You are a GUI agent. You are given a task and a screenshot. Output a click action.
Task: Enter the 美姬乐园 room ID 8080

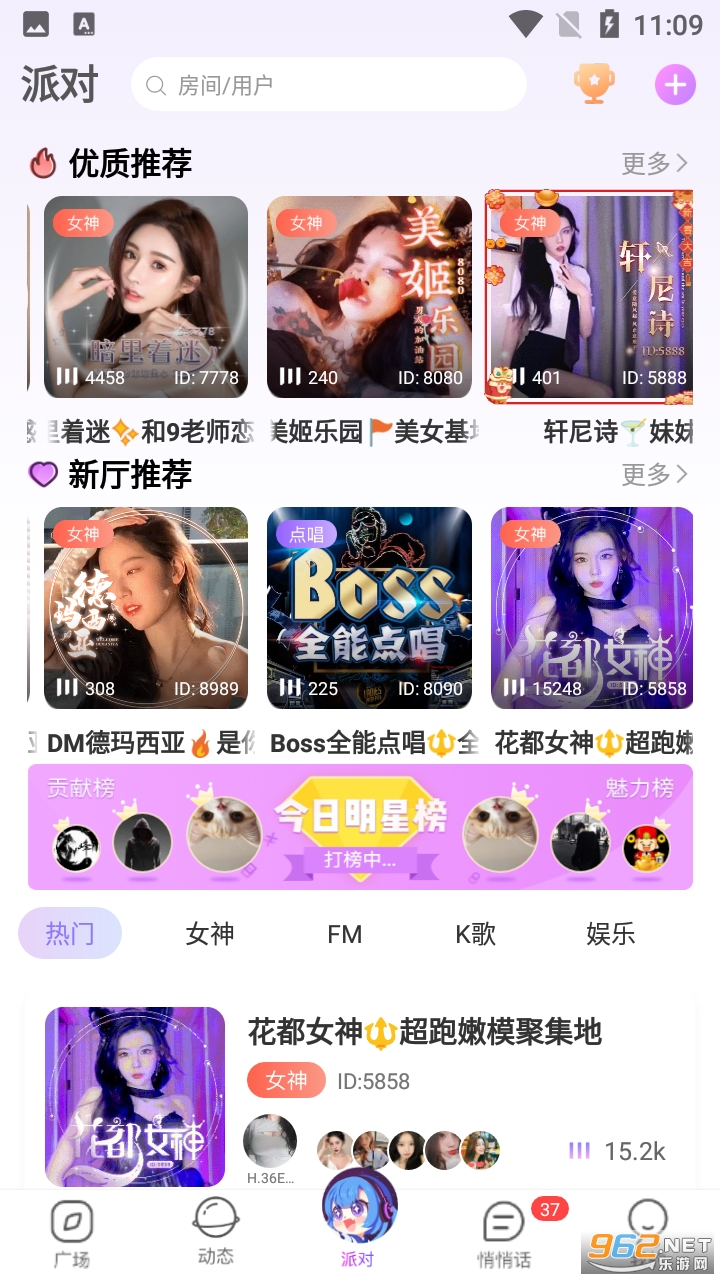tap(369, 297)
